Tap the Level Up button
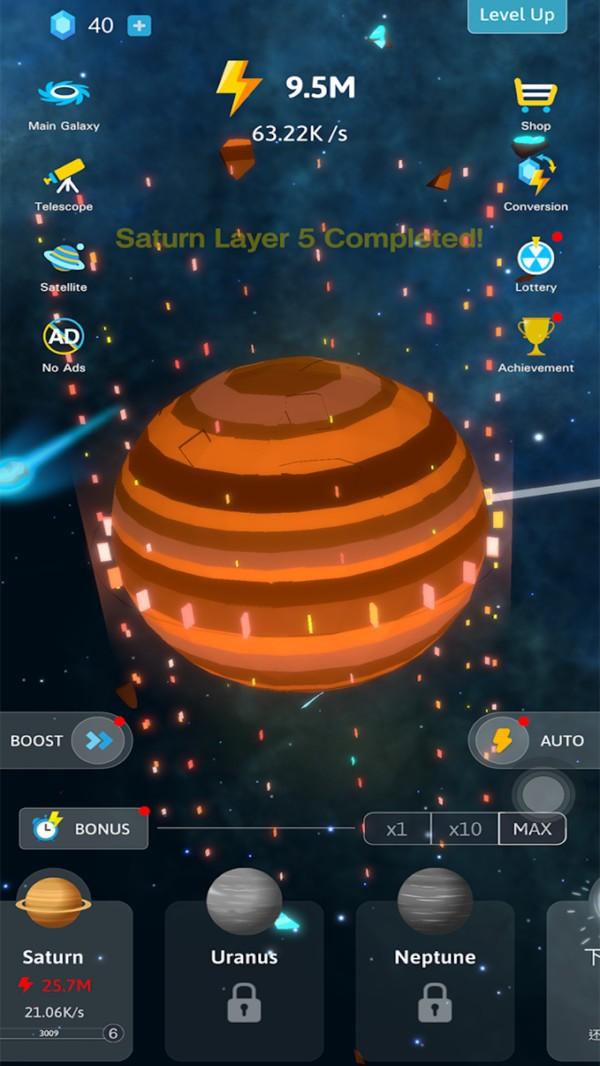 (x=516, y=15)
